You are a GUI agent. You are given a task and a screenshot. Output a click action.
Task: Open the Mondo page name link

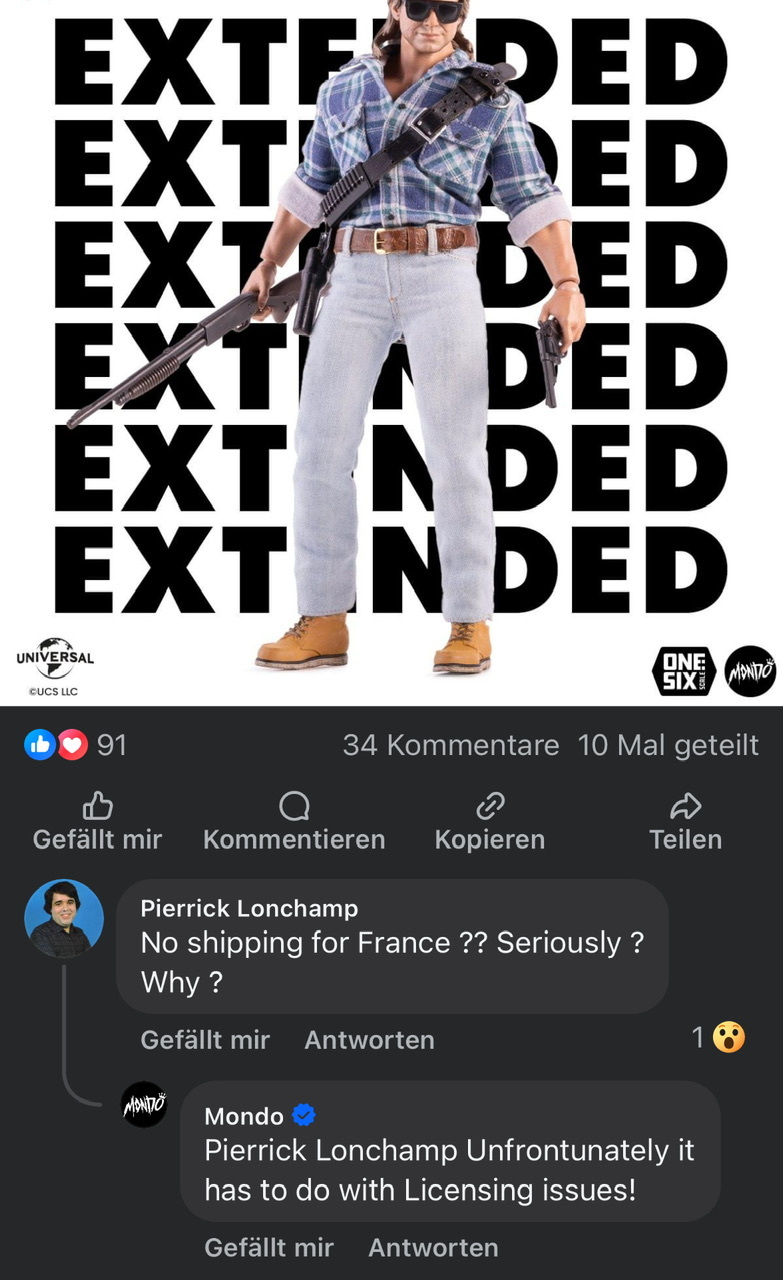(x=244, y=1116)
